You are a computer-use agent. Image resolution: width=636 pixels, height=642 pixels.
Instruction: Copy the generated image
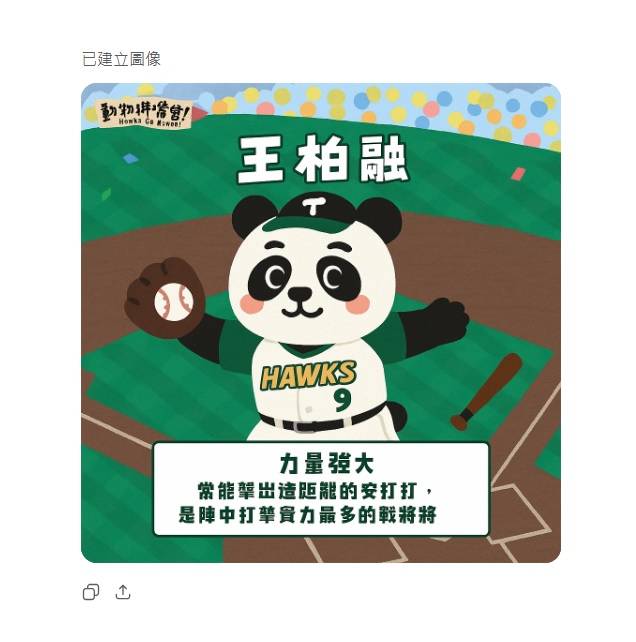tap(91, 592)
